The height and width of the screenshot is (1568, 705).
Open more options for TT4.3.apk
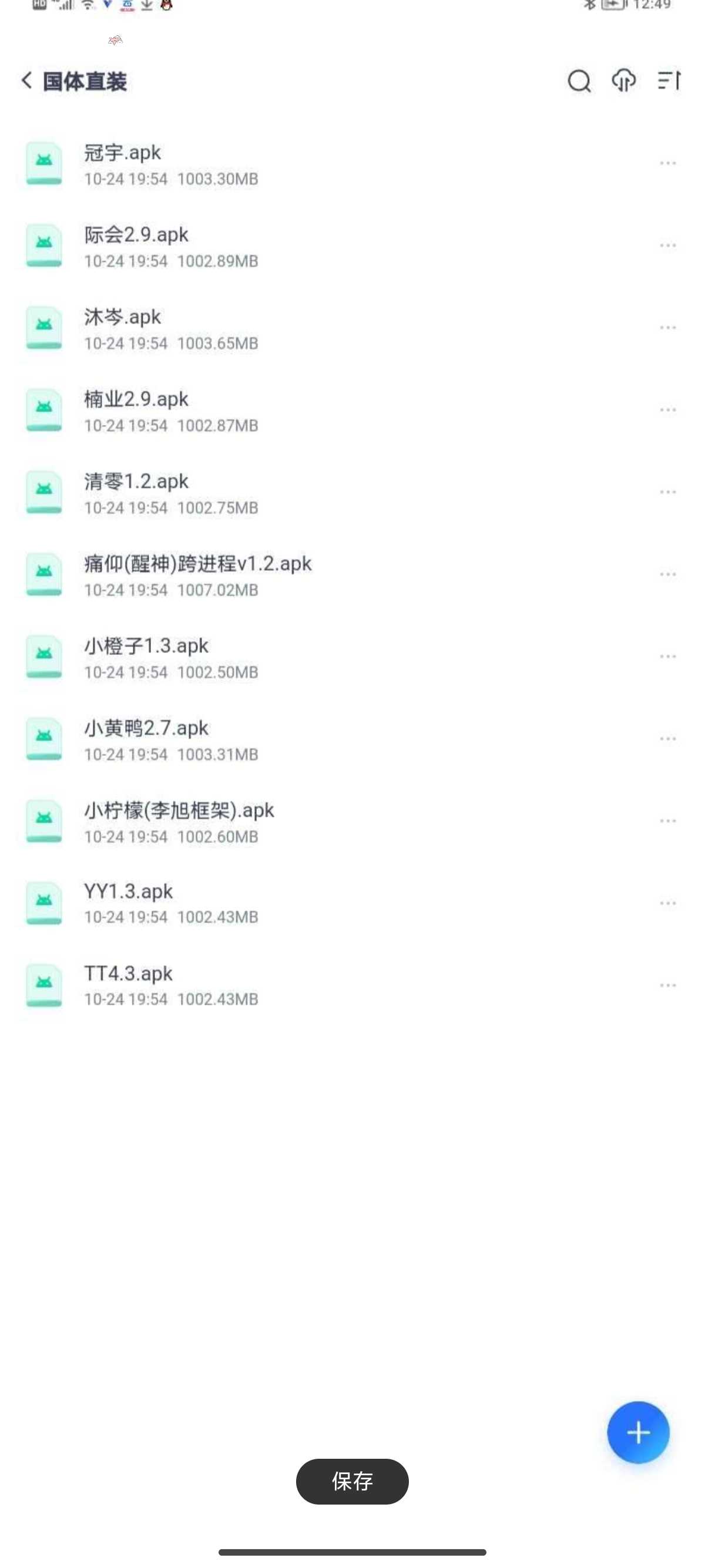point(668,985)
